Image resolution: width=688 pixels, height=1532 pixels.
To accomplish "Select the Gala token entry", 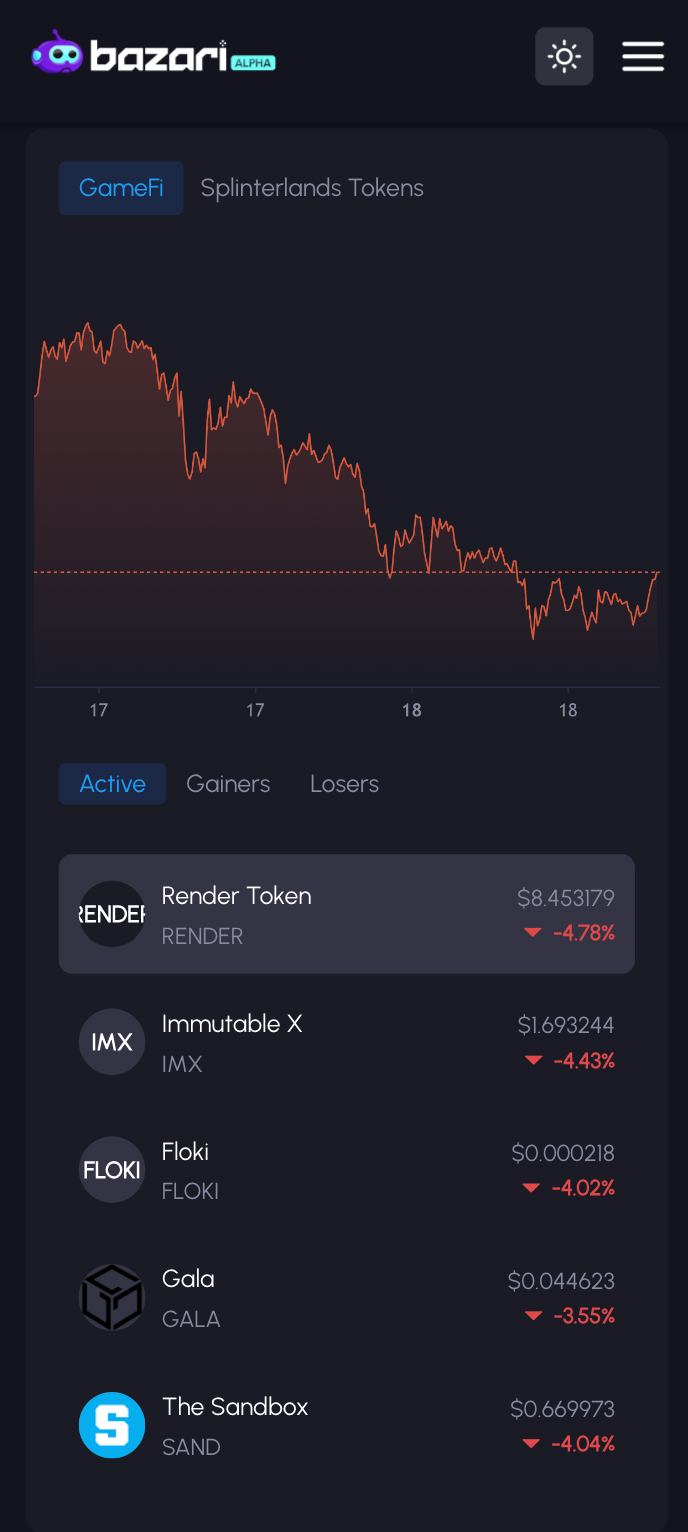I will click(346, 1298).
